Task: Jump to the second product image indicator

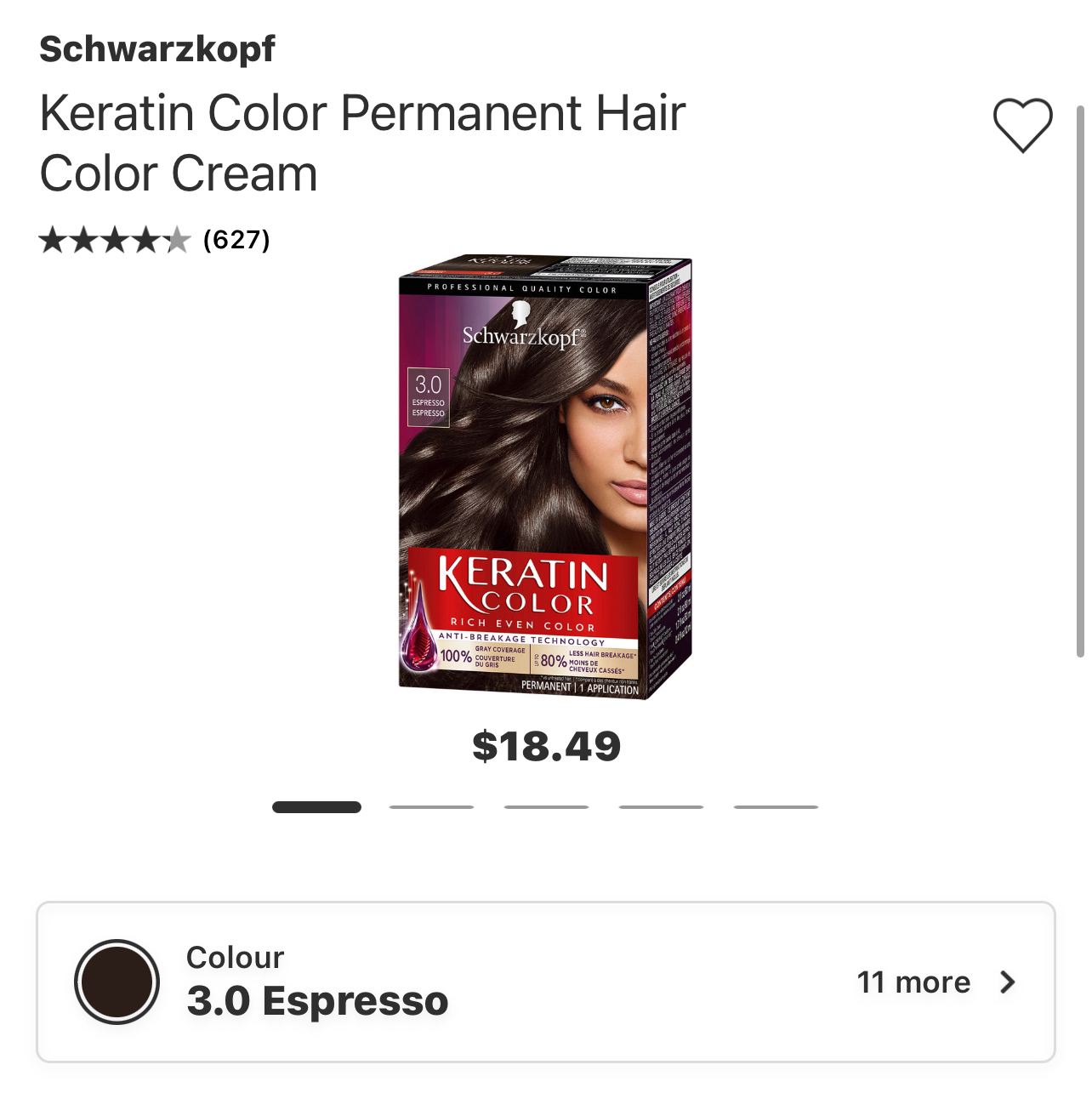Action: [431, 807]
